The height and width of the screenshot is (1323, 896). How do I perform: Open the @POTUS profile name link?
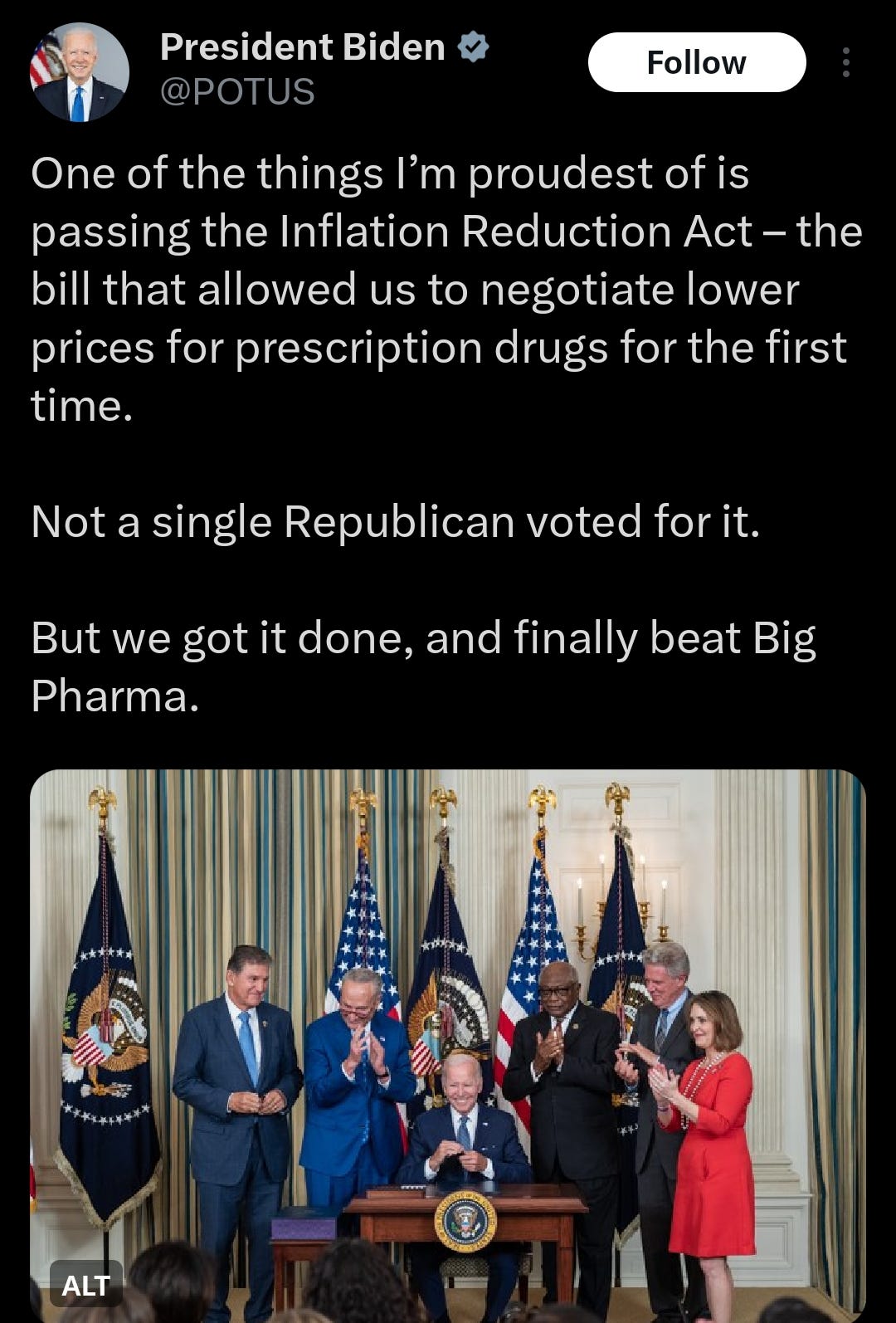point(302,47)
